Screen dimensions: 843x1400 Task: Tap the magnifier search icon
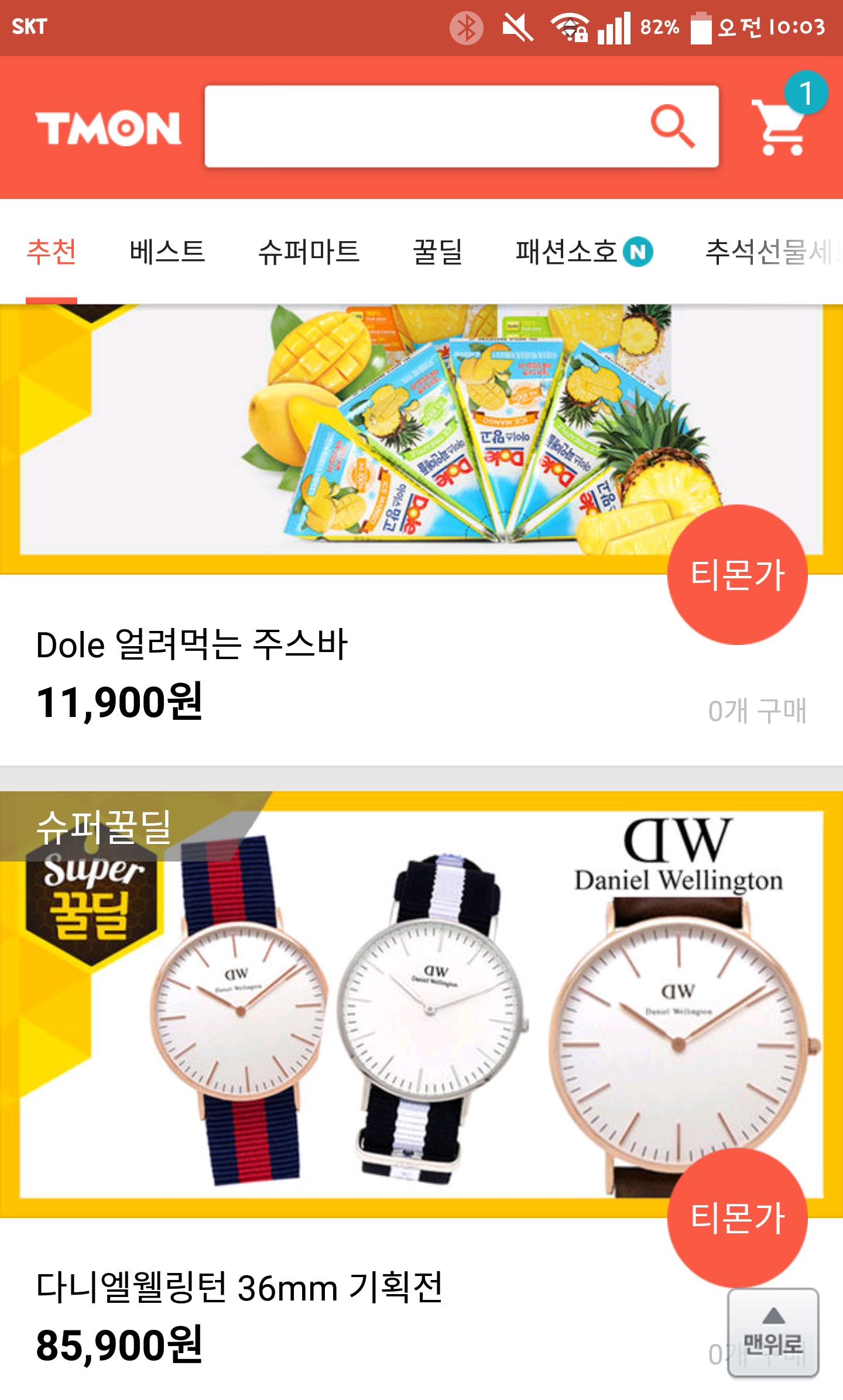pos(672,126)
